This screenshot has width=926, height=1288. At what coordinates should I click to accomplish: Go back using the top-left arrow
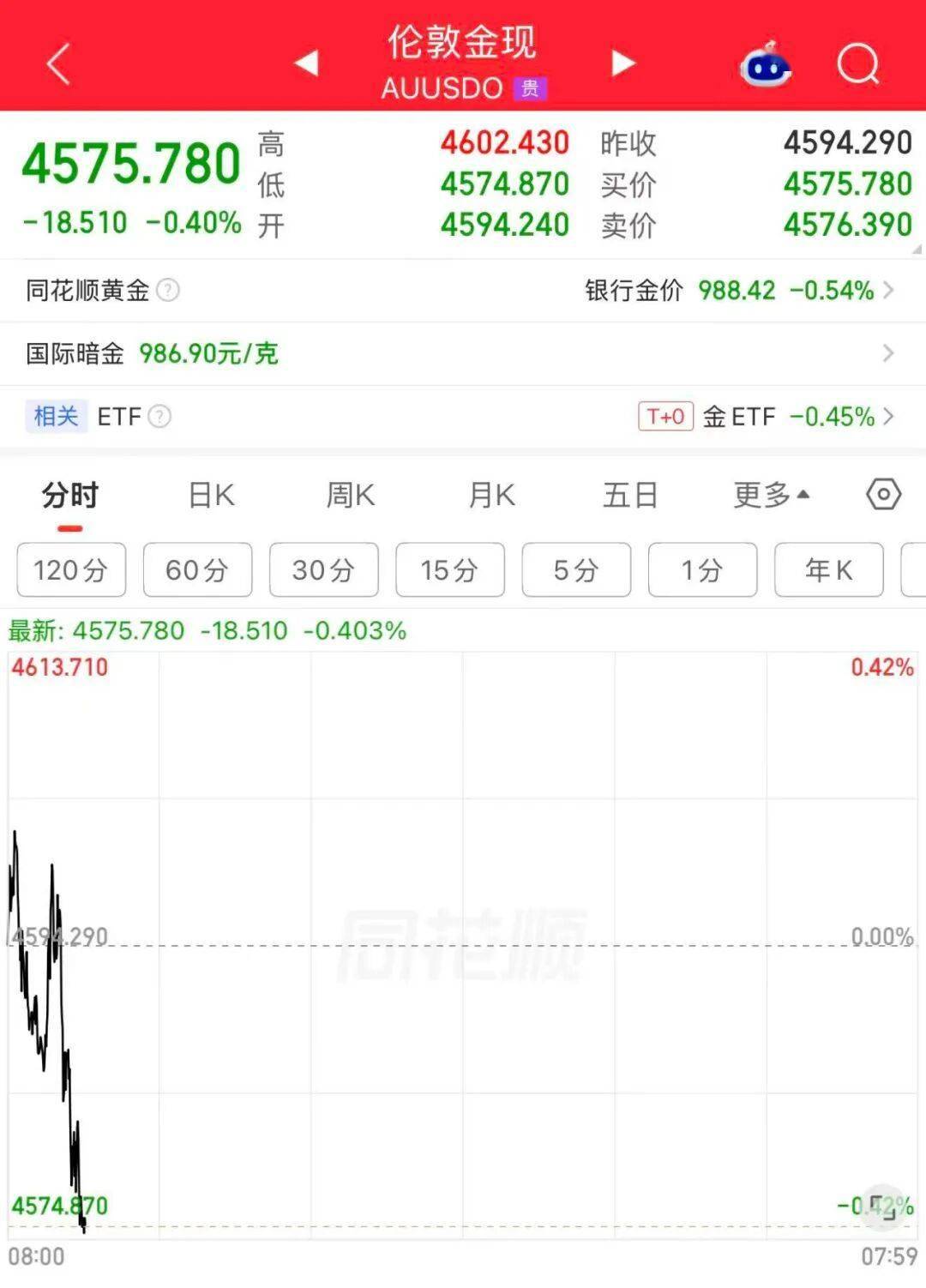tap(57, 64)
